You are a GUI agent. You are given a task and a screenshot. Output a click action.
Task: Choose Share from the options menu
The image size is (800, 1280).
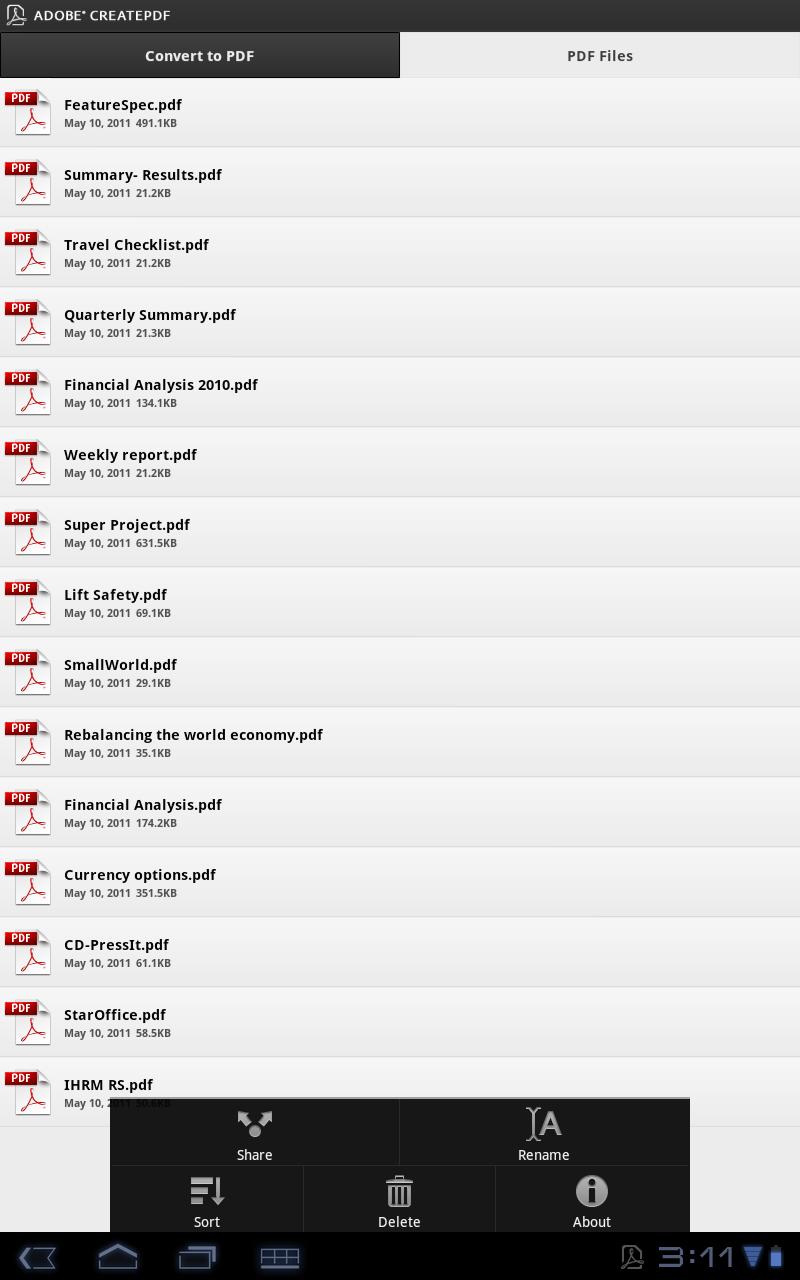click(254, 1134)
